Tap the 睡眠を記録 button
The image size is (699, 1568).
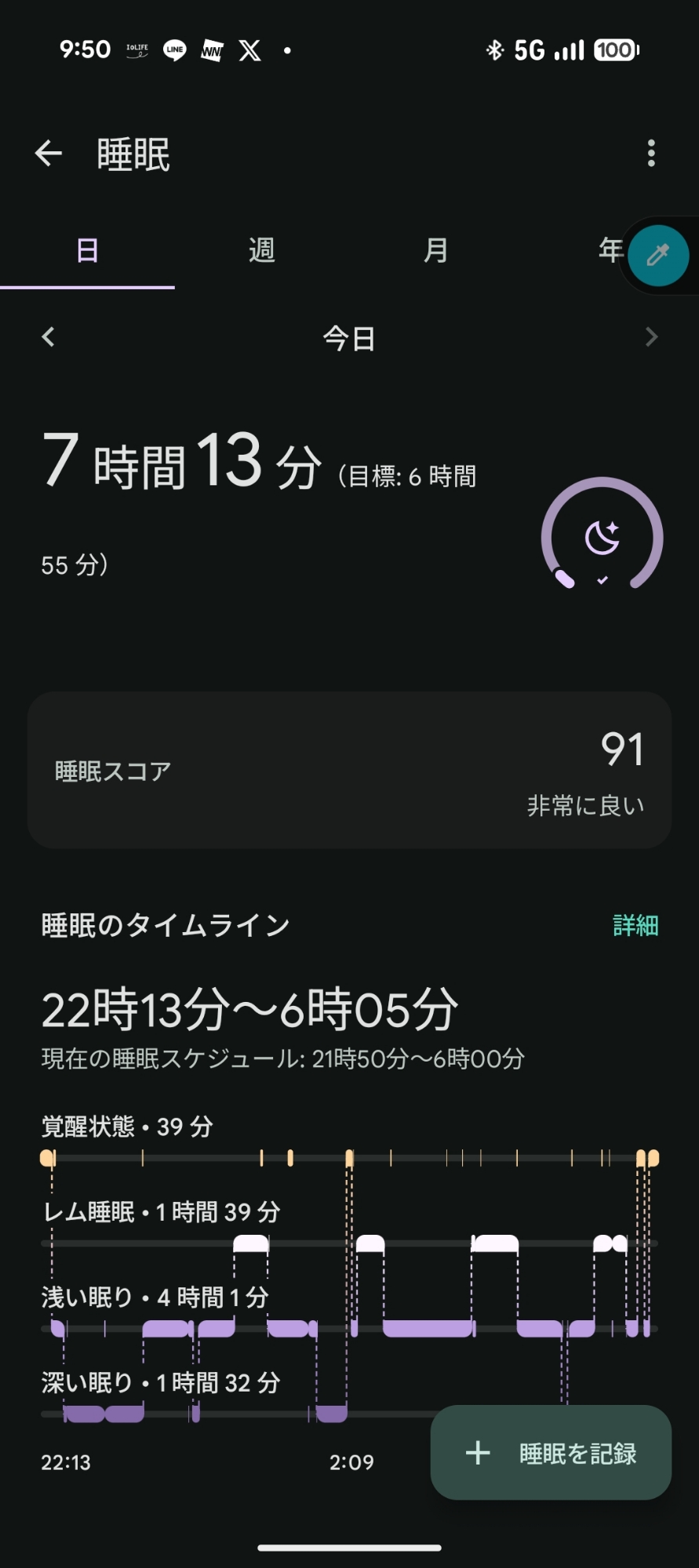tap(551, 1453)
